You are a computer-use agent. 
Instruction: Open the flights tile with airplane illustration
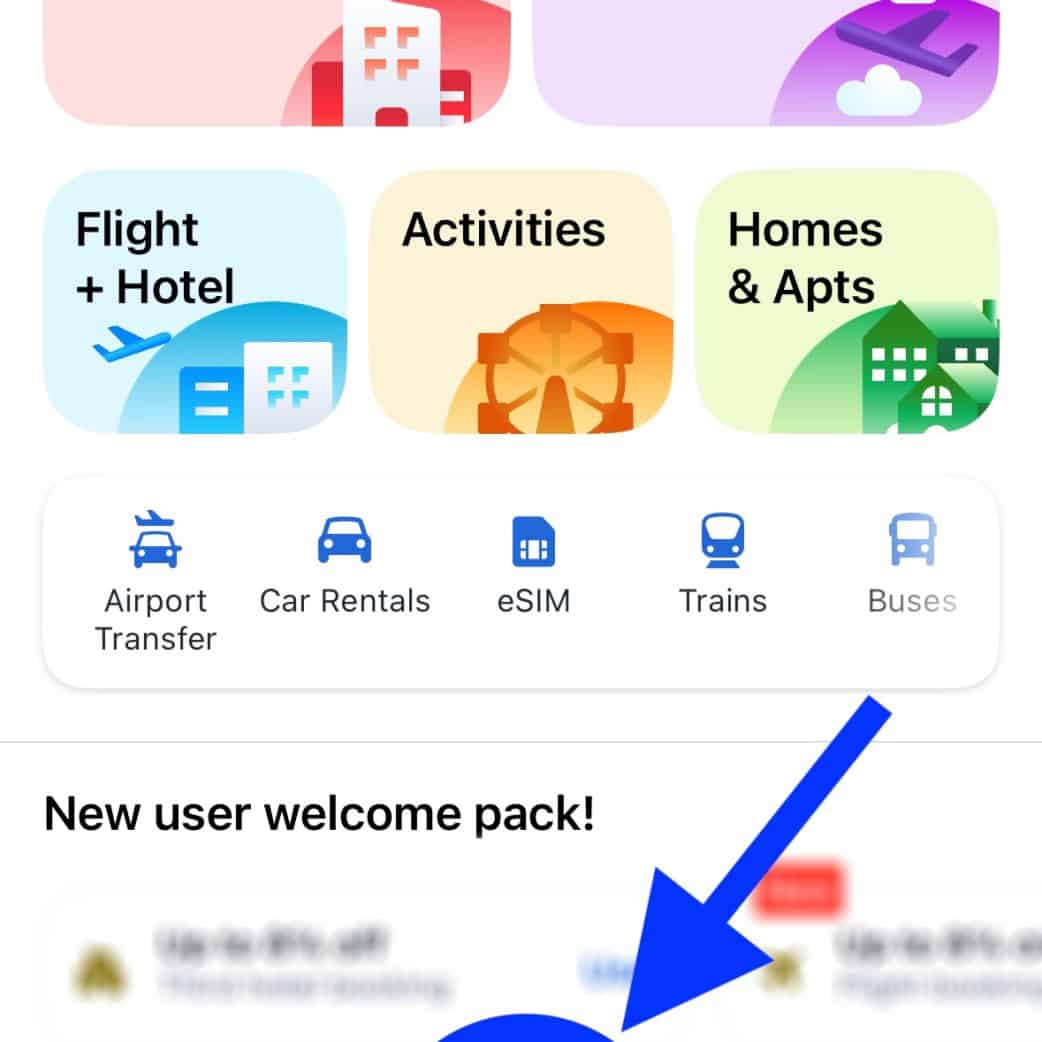(x=765, y=60)
